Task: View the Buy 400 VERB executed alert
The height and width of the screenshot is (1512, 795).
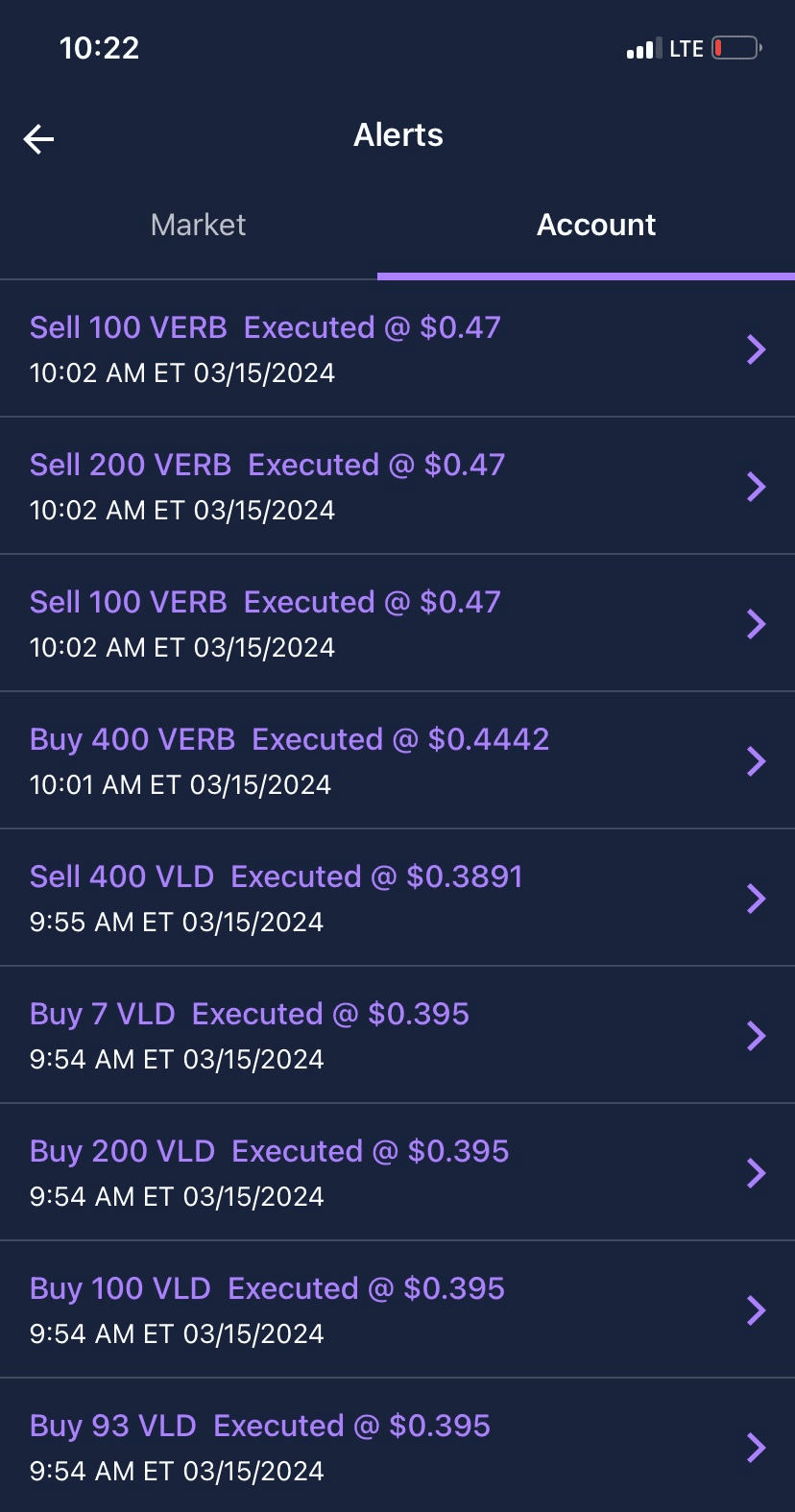Action: pyautogui.click(x=397, y=760)
